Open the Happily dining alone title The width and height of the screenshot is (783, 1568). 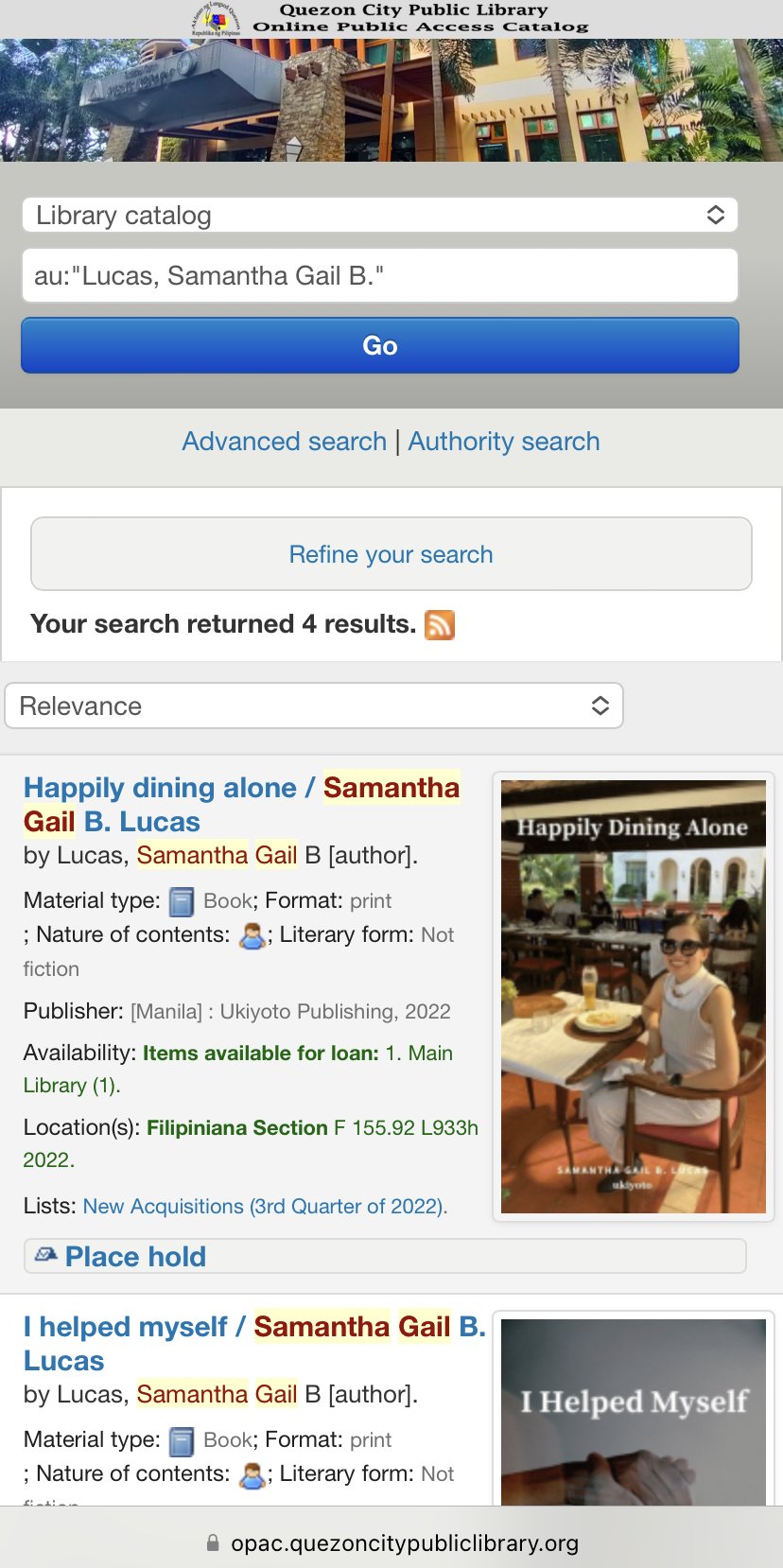(160, 788)
